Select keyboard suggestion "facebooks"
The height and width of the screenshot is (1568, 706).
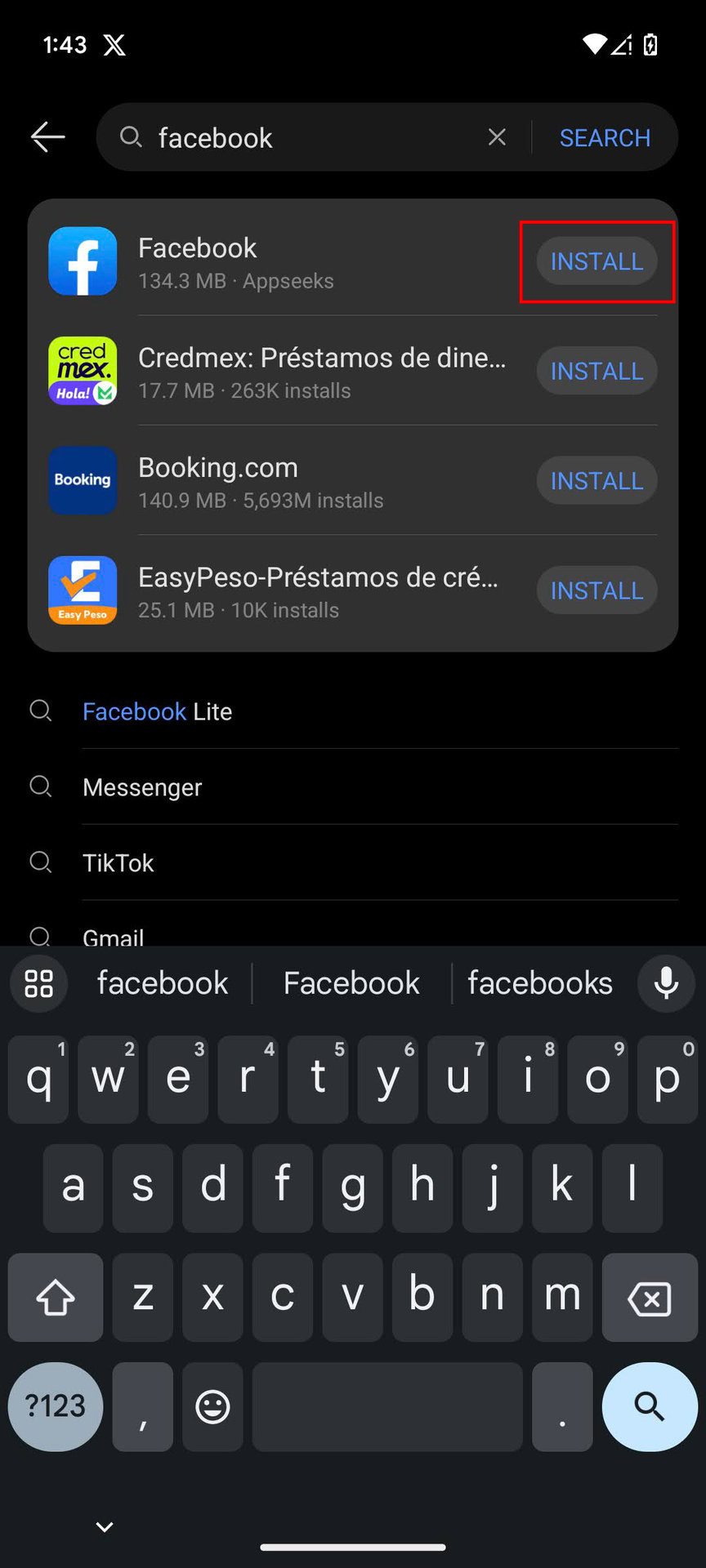click(x=539, y=983)
